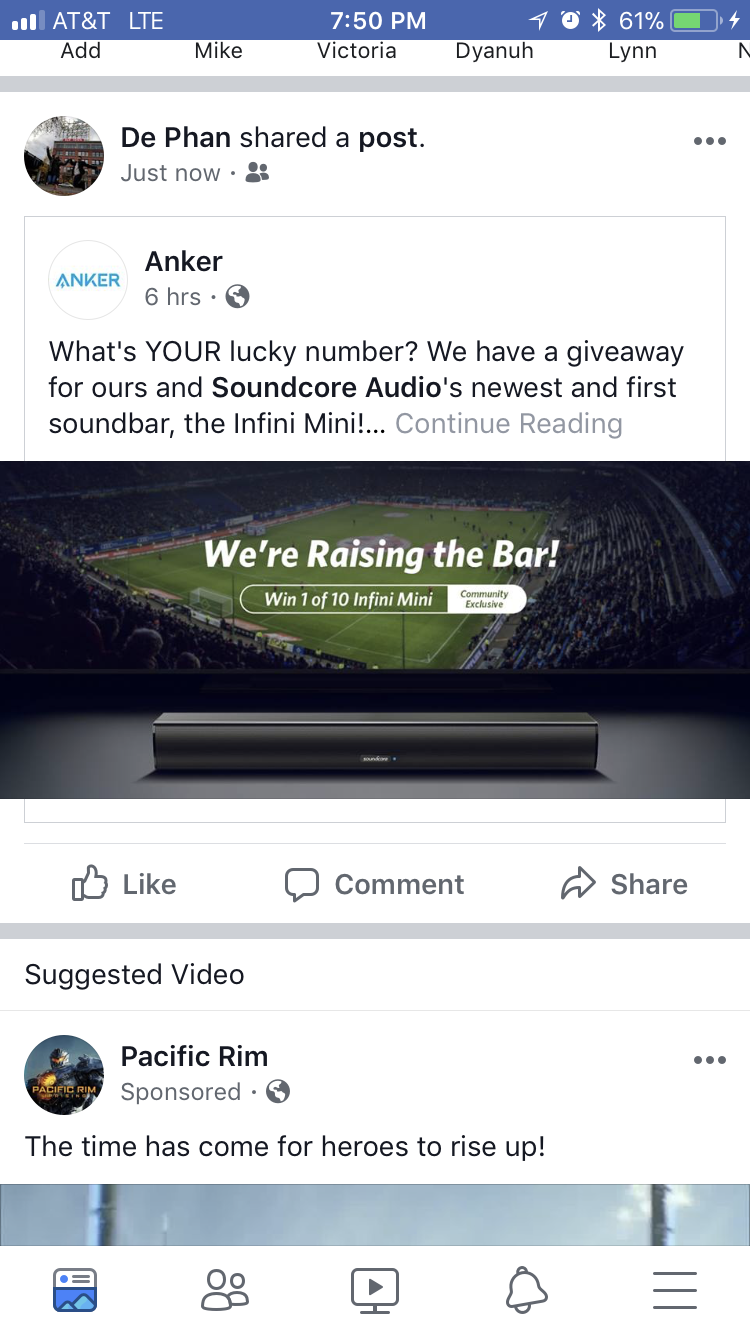The height and width of the screenshot is (1334, 750).
Task: Open the hamburger menu tab
Action: [675, 1290]
